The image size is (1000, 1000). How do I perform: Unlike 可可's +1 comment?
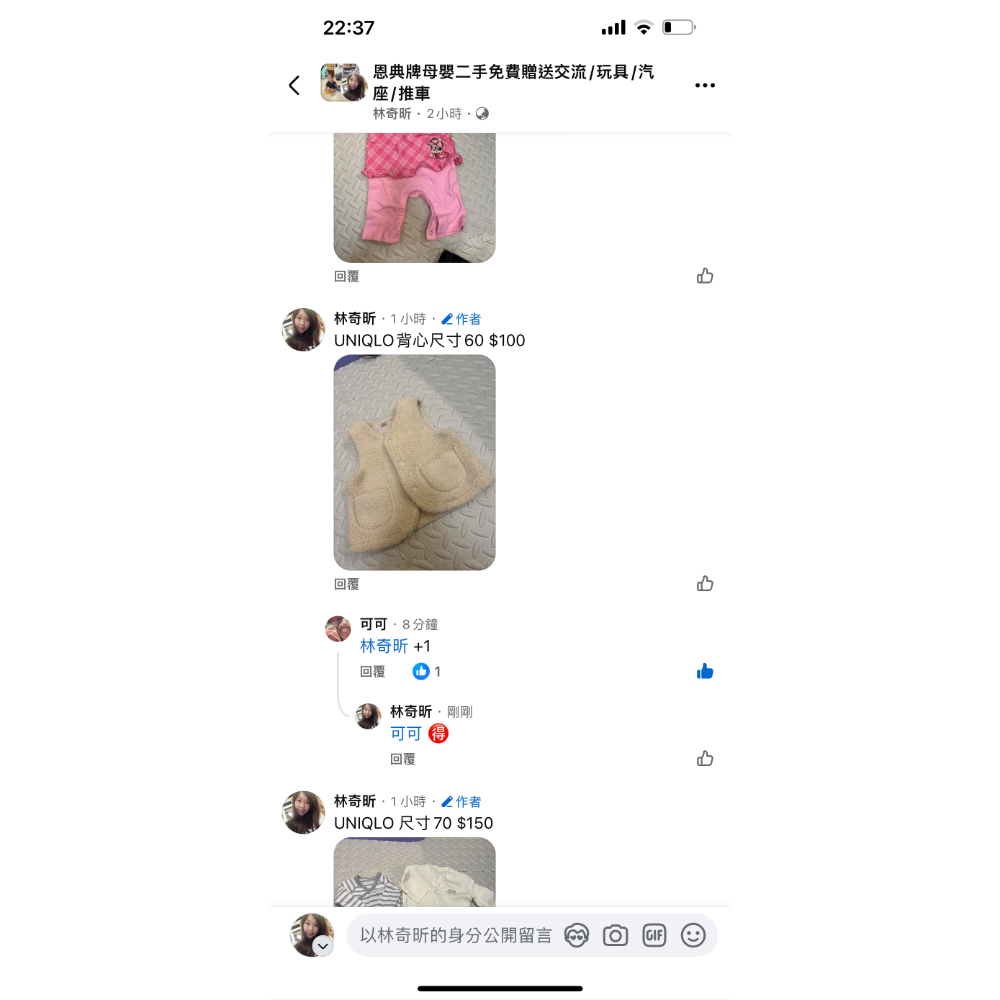pos(705,671)
